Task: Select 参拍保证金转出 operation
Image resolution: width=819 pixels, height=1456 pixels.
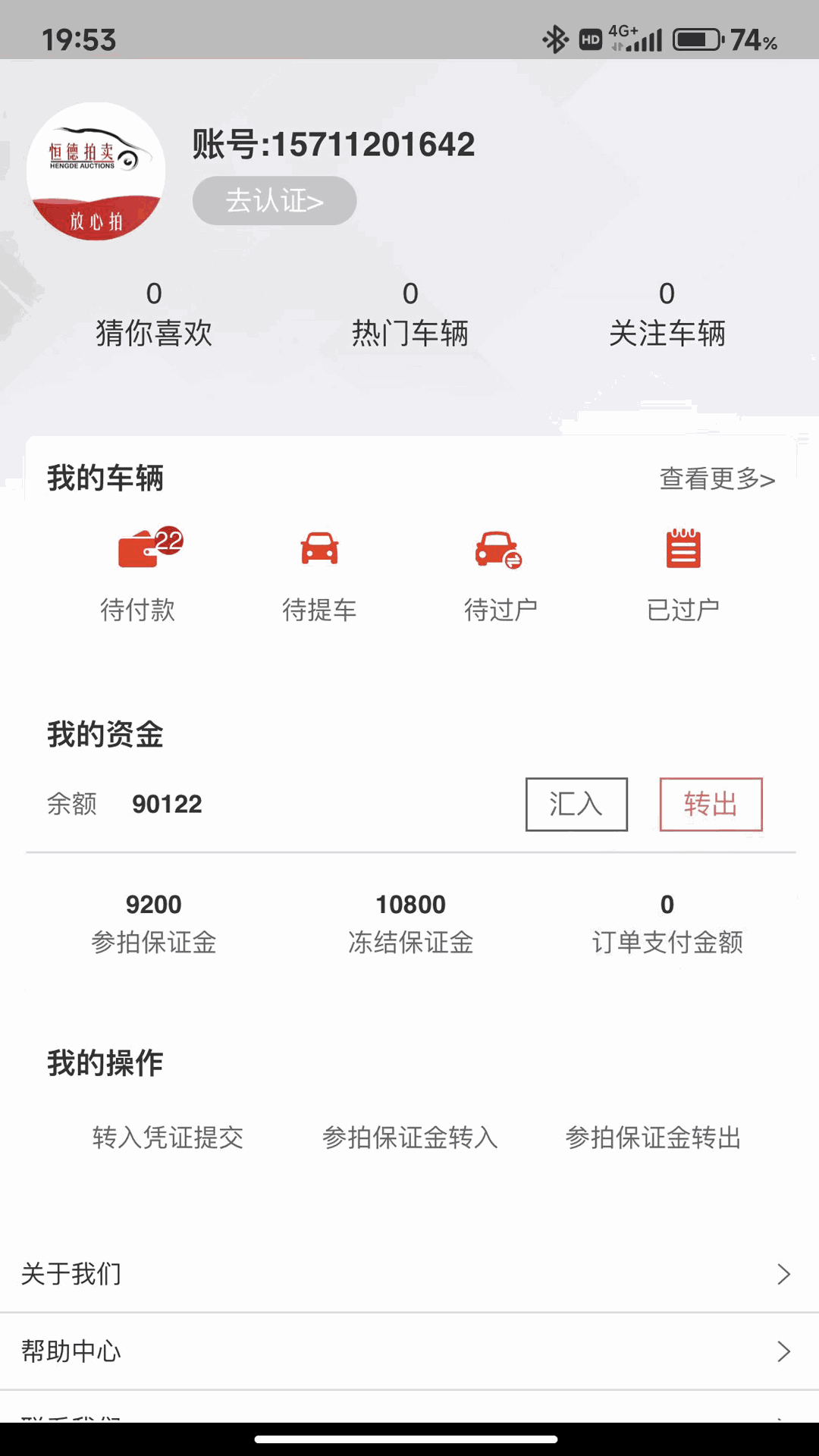Action: click(653, 1137)
